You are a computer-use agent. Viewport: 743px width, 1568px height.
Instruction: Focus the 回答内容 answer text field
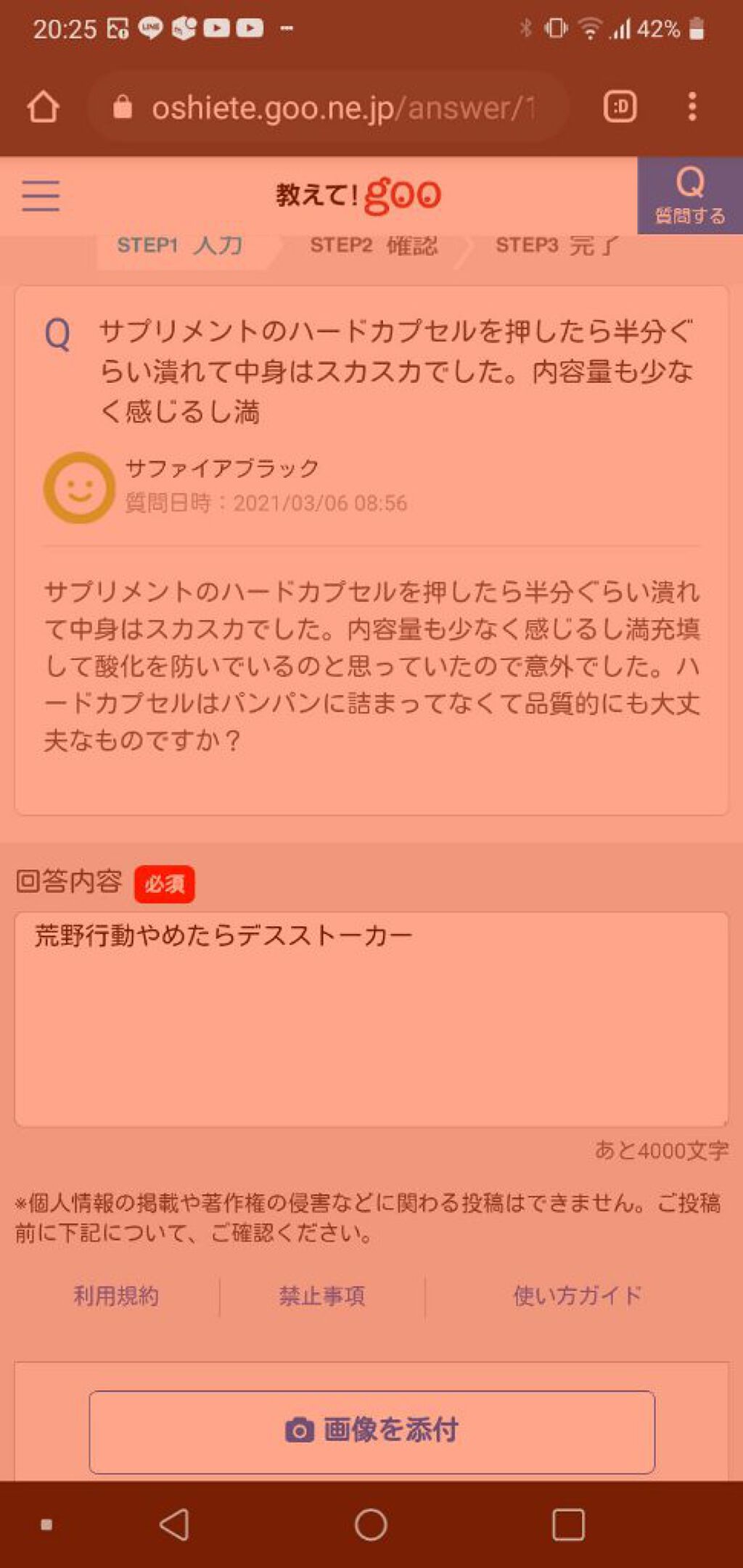(x=371, y=1018)
